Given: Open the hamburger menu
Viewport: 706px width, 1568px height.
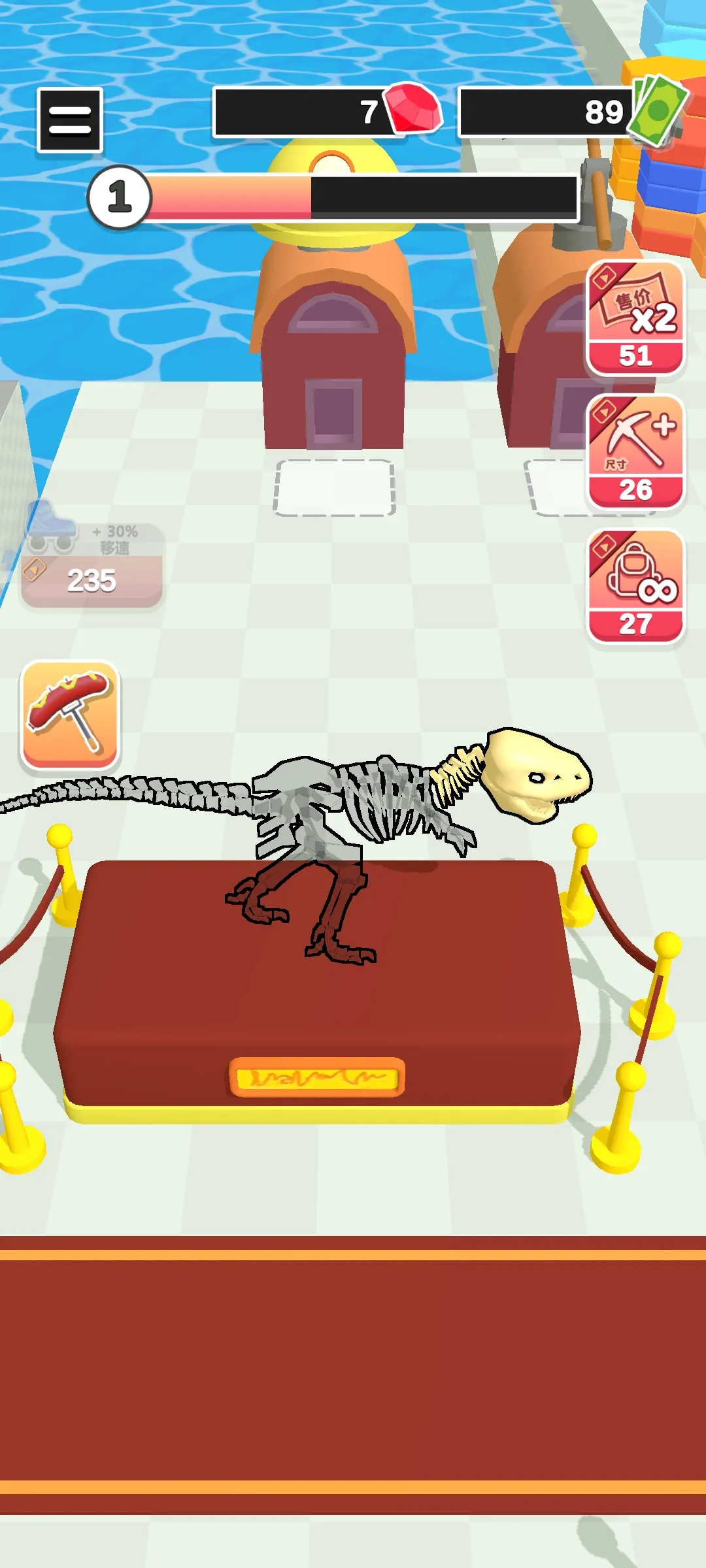Looking at the screenshot, I should click(x=70, y=120).
